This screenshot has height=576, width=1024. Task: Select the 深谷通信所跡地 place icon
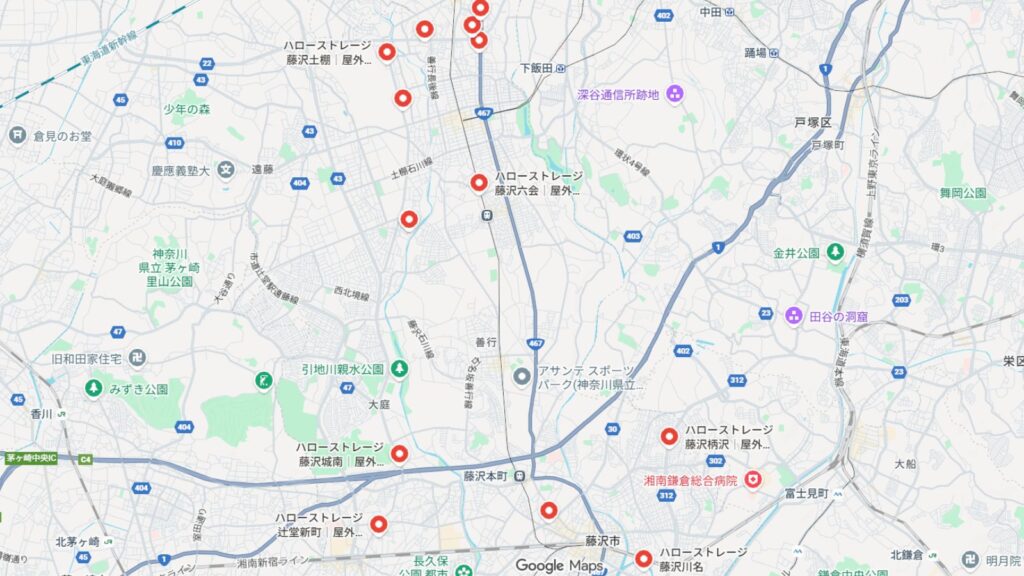(x=675, y=94)
